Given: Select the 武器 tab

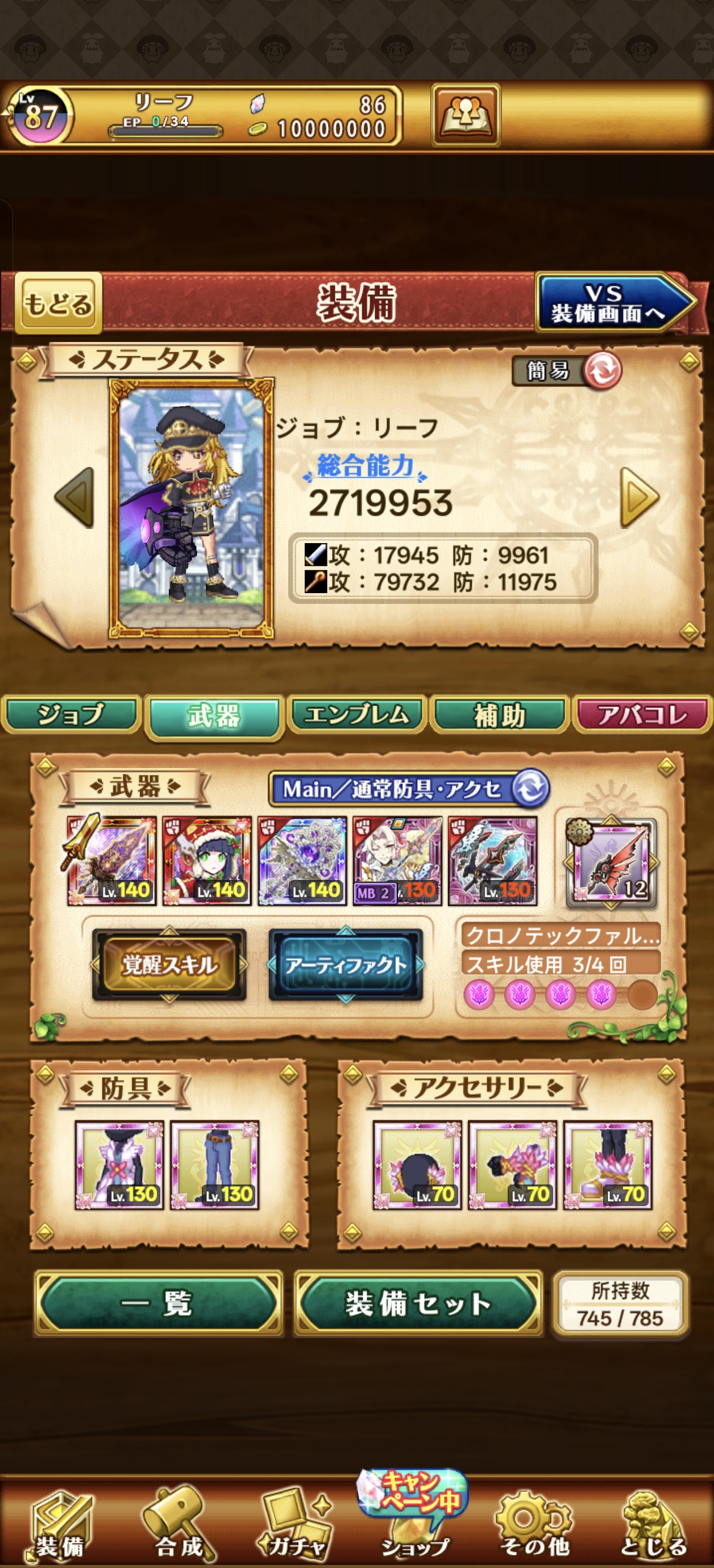Looking at the screenshot, I should point(214,716).
